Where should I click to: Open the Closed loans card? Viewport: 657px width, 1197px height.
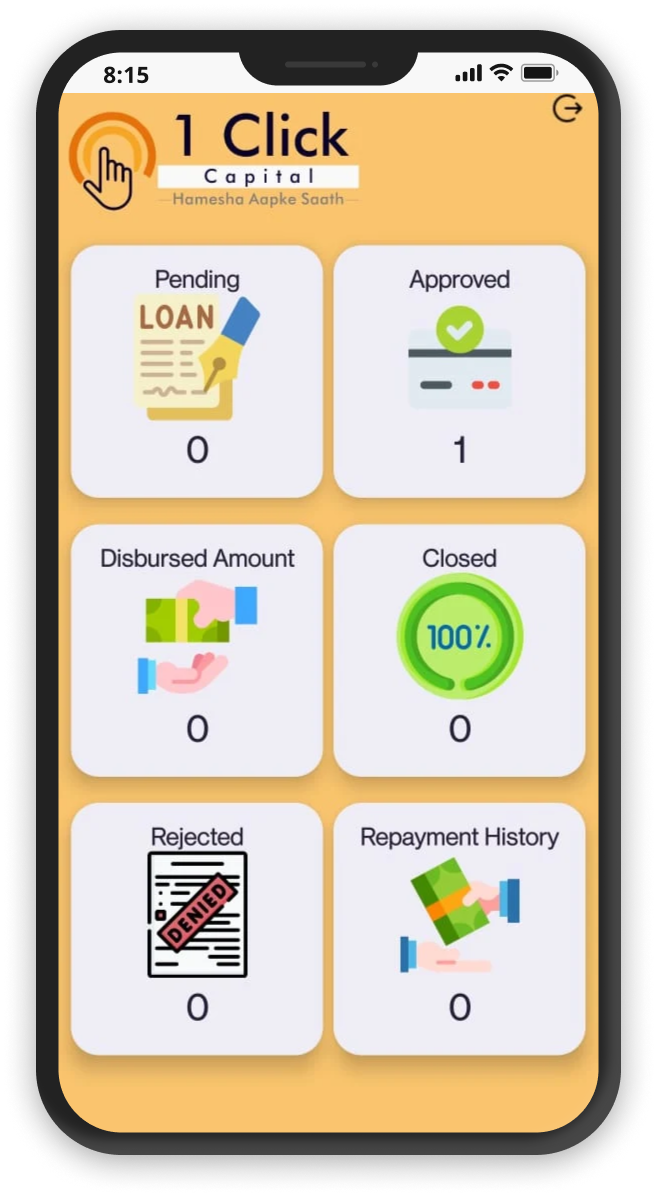tap(459, 650)
